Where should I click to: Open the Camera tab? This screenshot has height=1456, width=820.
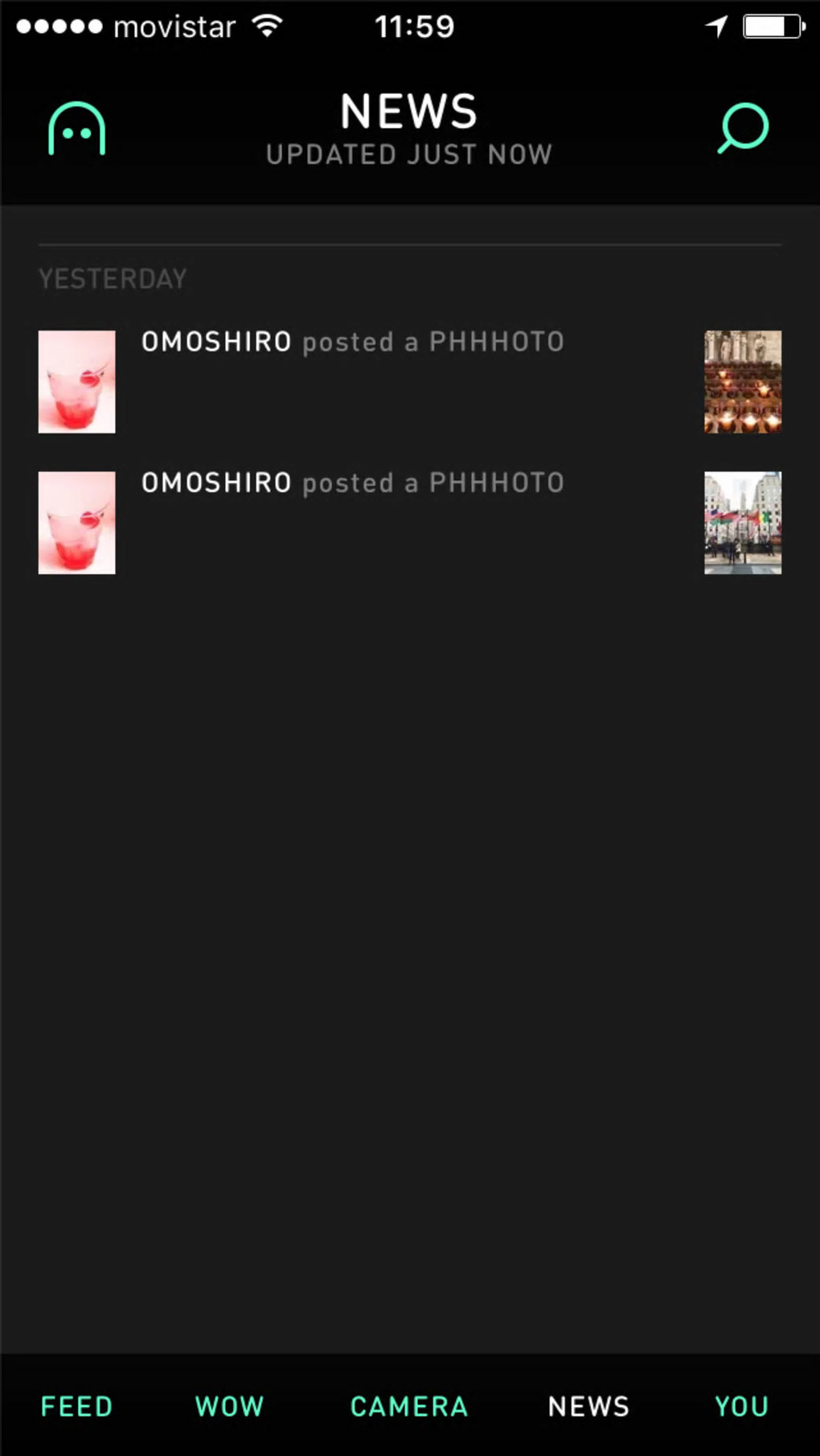pos(408,1406)
